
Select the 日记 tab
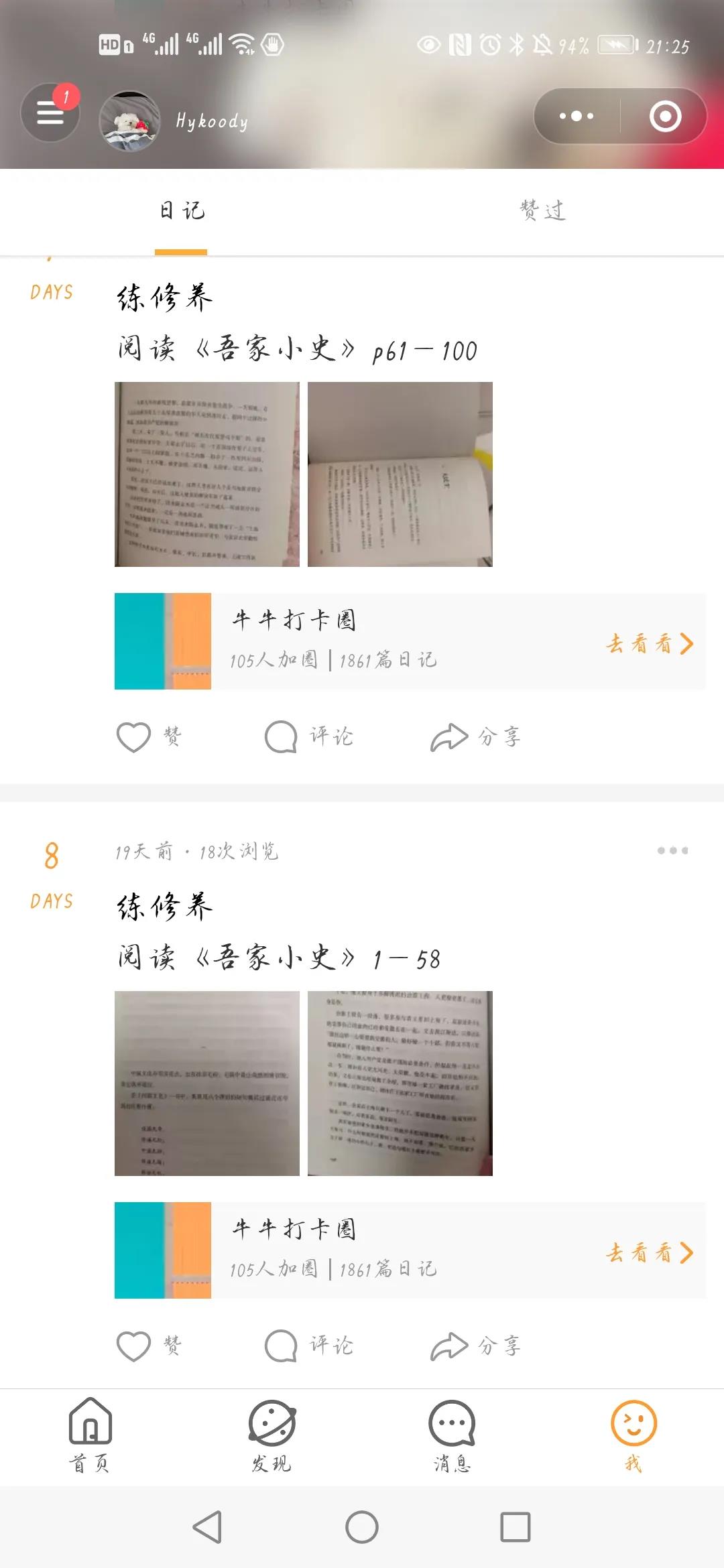pyautogui.click(x=181, y=211)
